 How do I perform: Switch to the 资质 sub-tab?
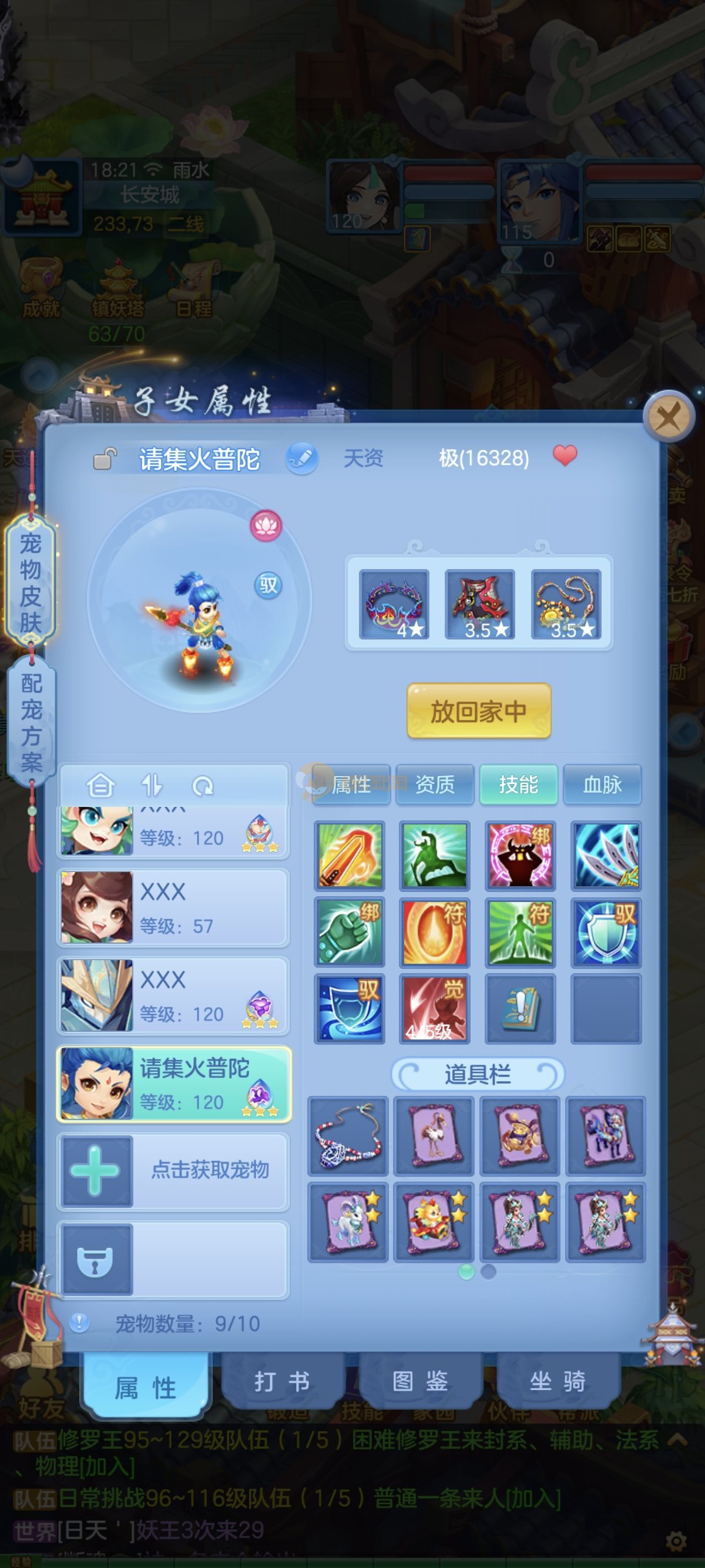(x=435, y=785)
